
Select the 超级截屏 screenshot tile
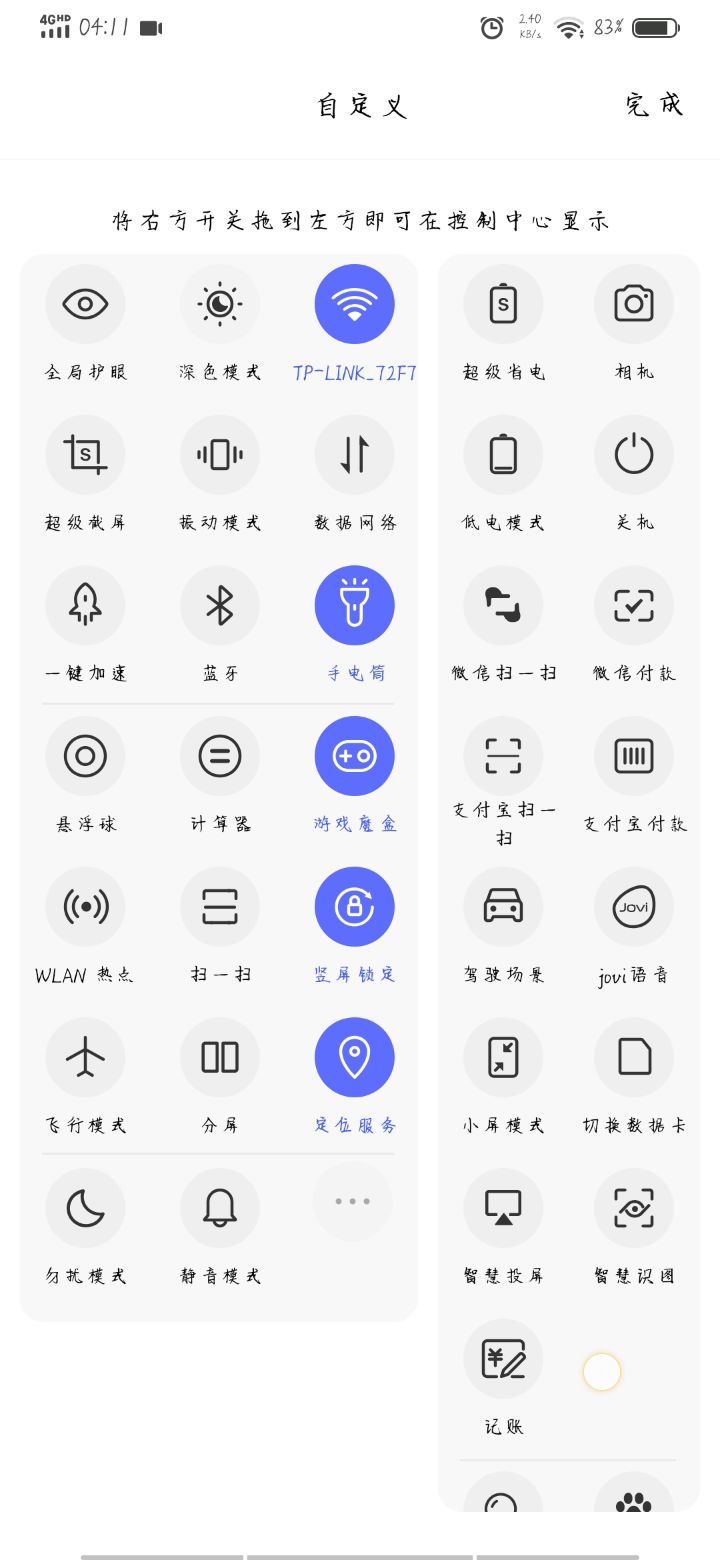(85, 455)
